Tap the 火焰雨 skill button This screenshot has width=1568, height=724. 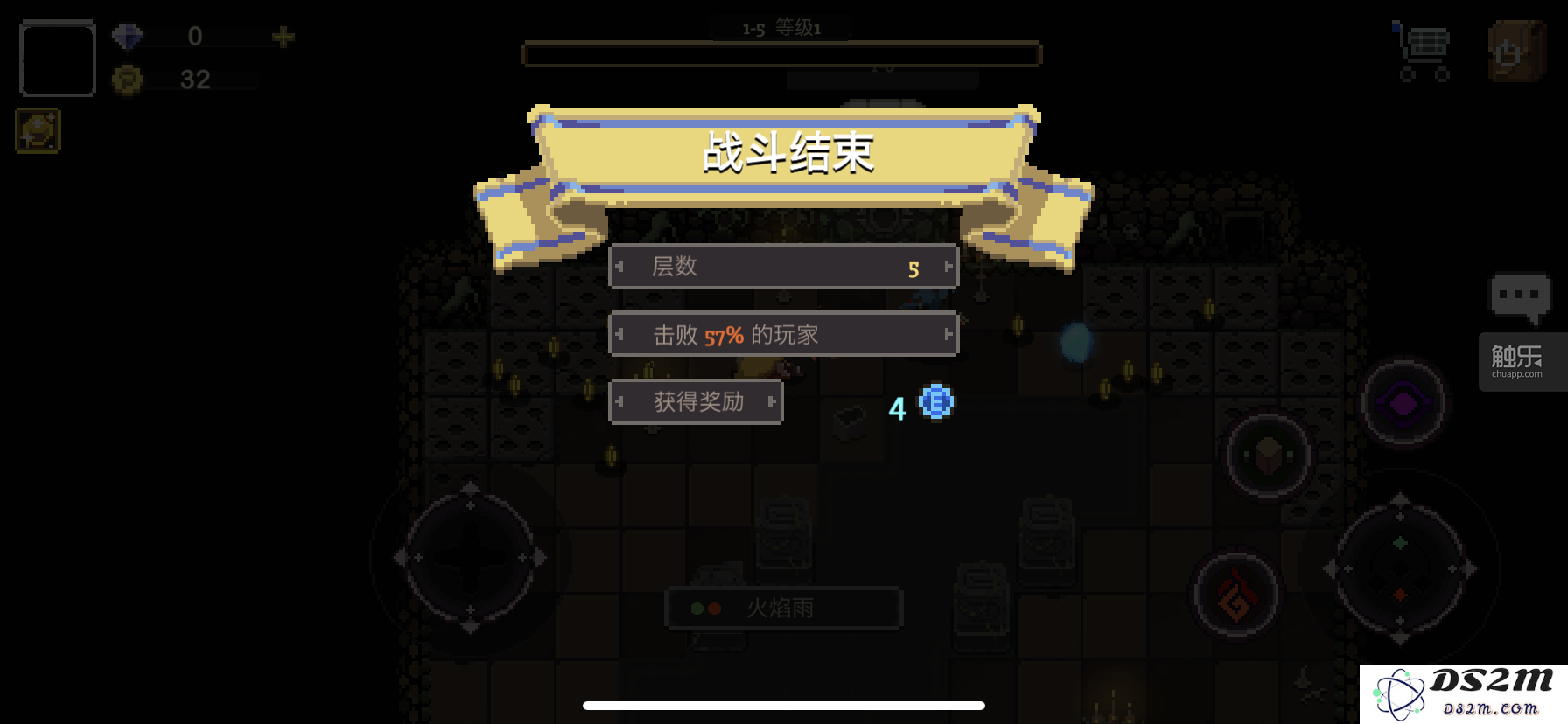pyautogui.click(x=783, y=608)
